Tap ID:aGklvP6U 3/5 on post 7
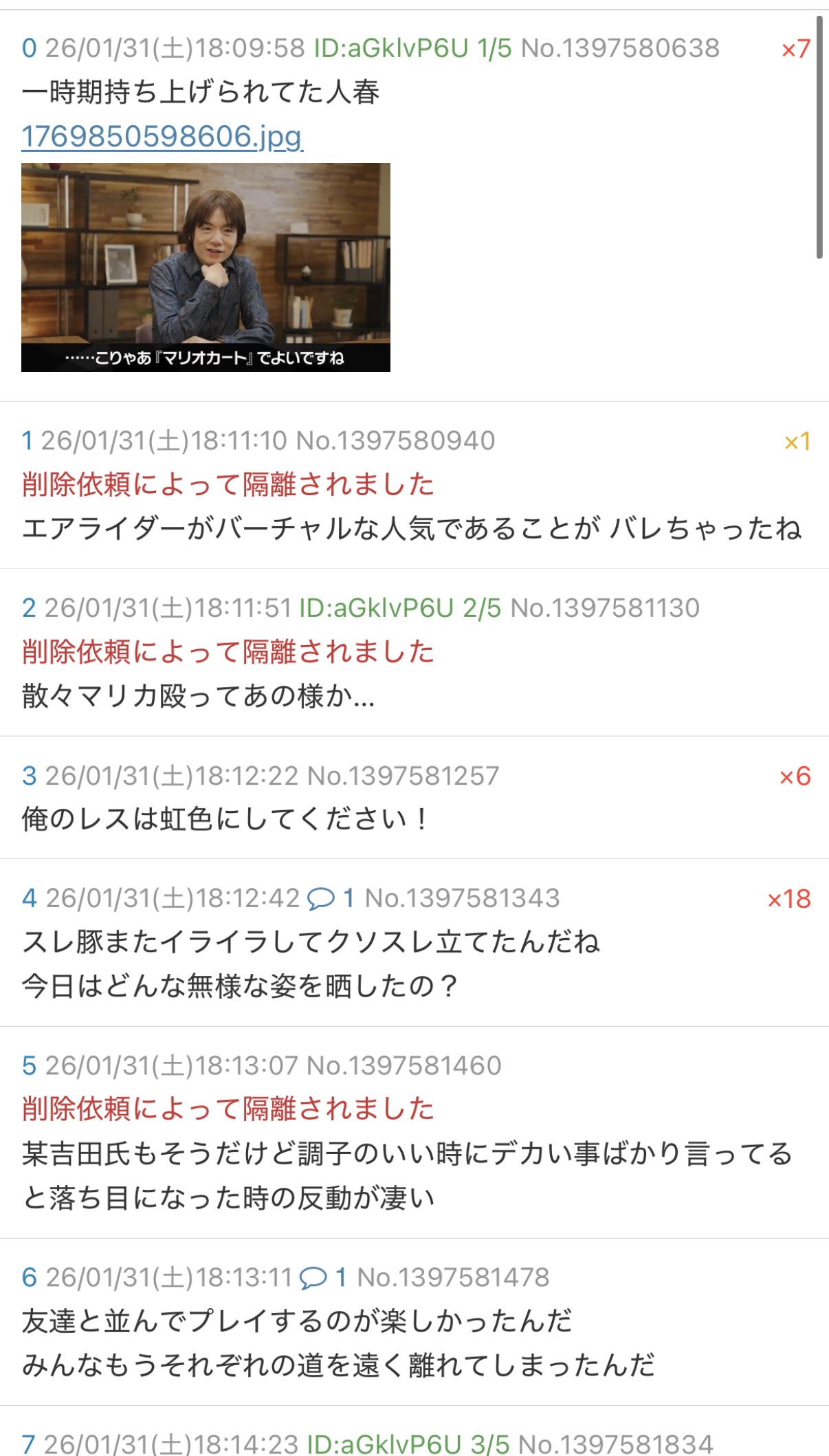Image resolution: width=829 pixels, height=1456 pixels. pos(408,1444)
